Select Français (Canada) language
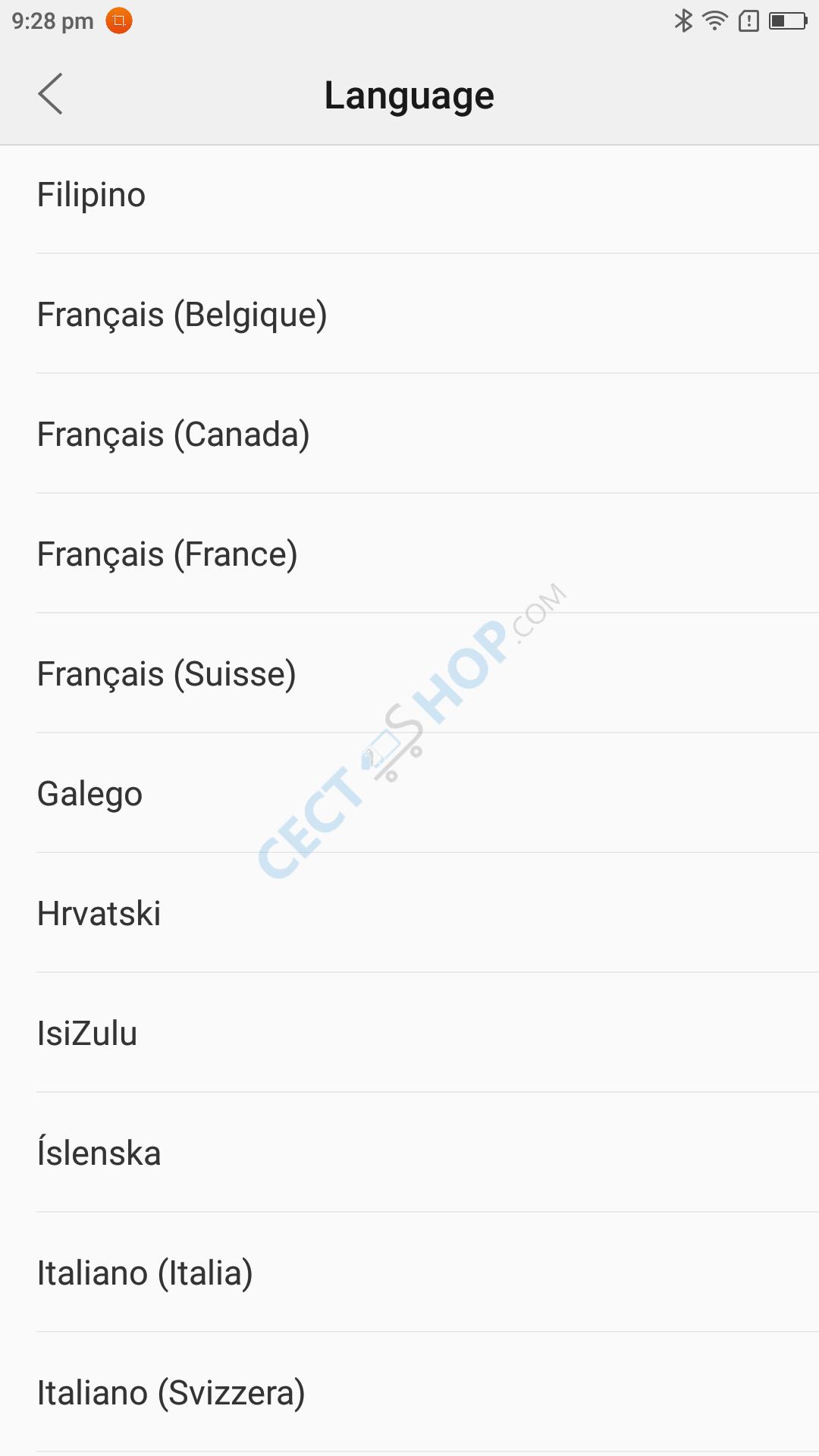 click(x=409, y=434)
